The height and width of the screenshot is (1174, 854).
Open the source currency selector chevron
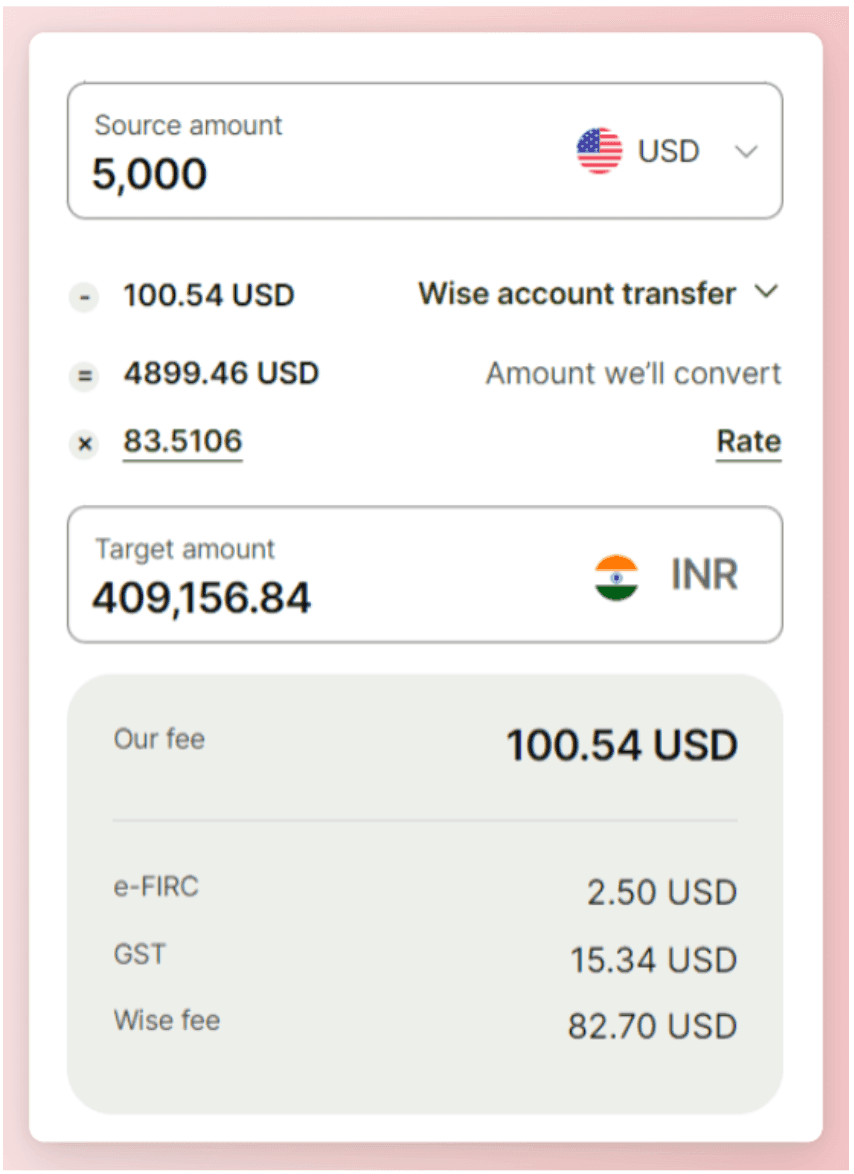click(746, 152)
